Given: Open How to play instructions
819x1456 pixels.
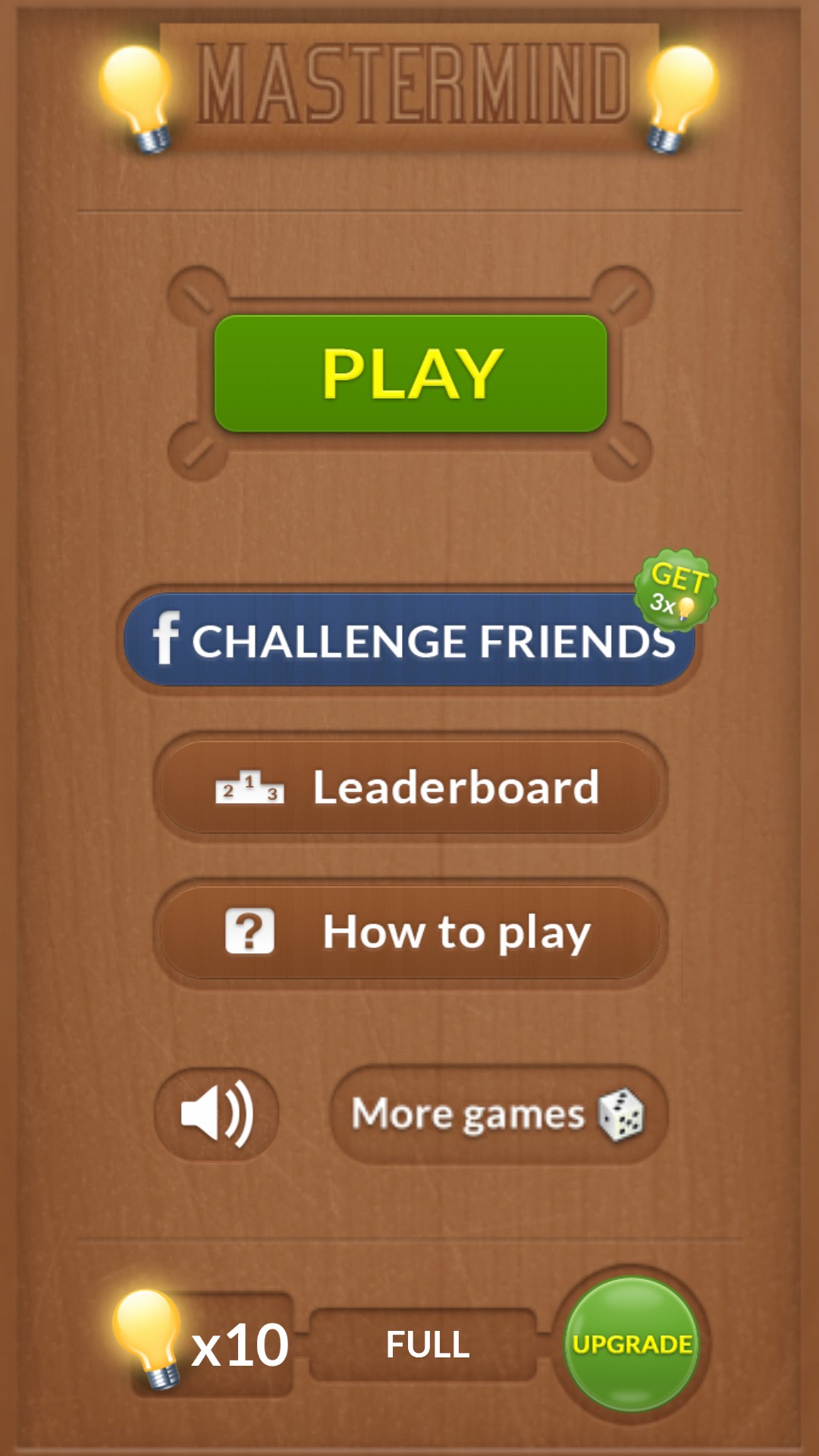Looking at the screenshot, I should pyautogui.click(x=410, y=933).
